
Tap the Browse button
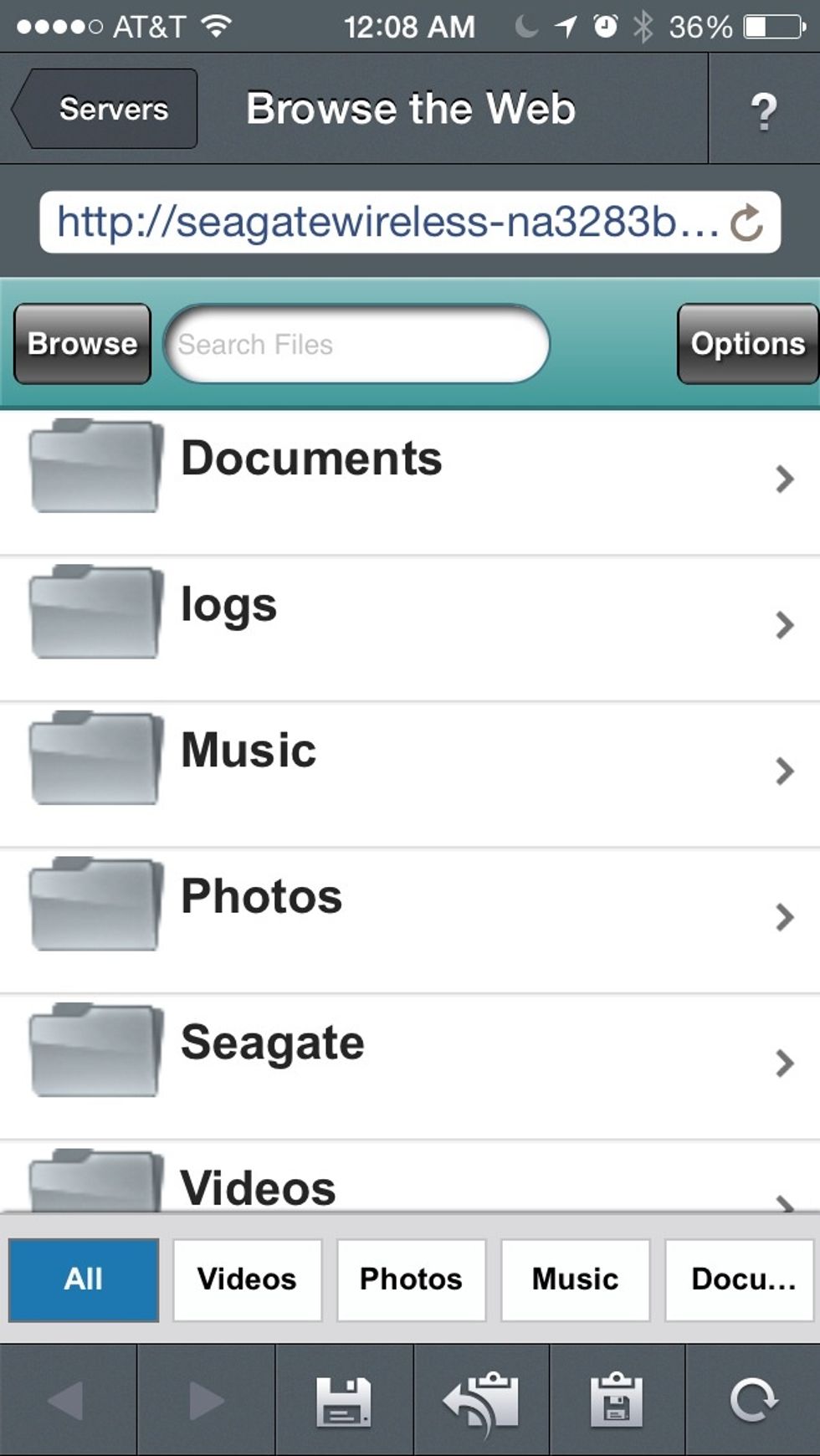(82, 344)
